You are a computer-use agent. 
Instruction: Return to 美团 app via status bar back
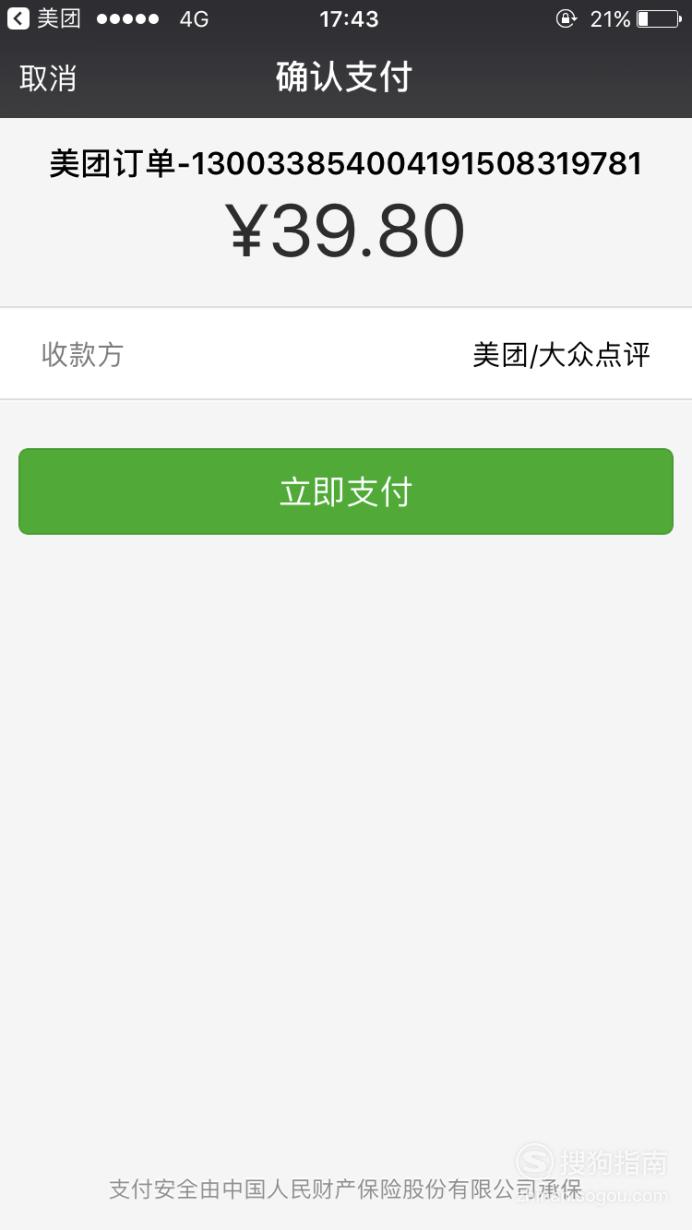[x=44, y=18]
